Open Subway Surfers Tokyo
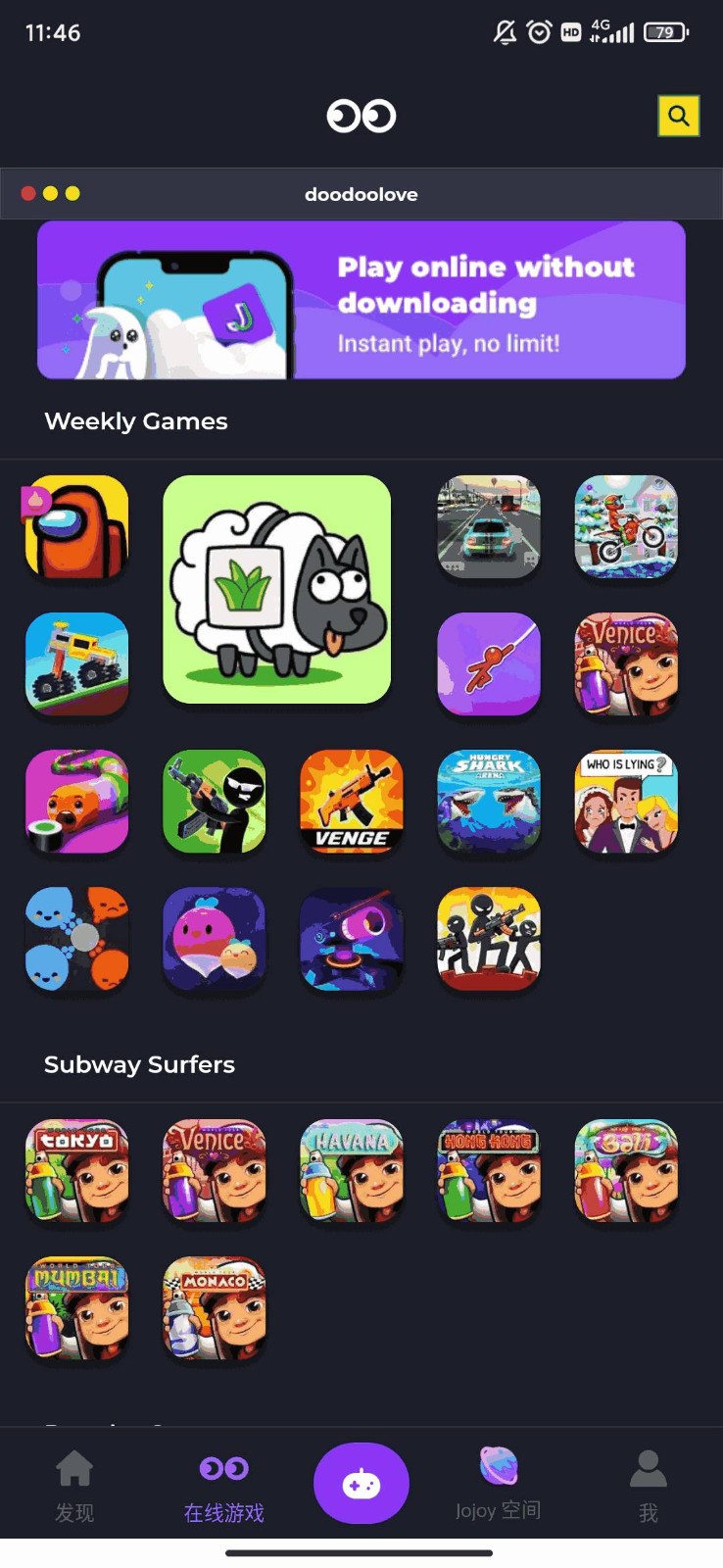Screen dimensions: 723x1568 pyautogui.click(x=77, y=1171)
